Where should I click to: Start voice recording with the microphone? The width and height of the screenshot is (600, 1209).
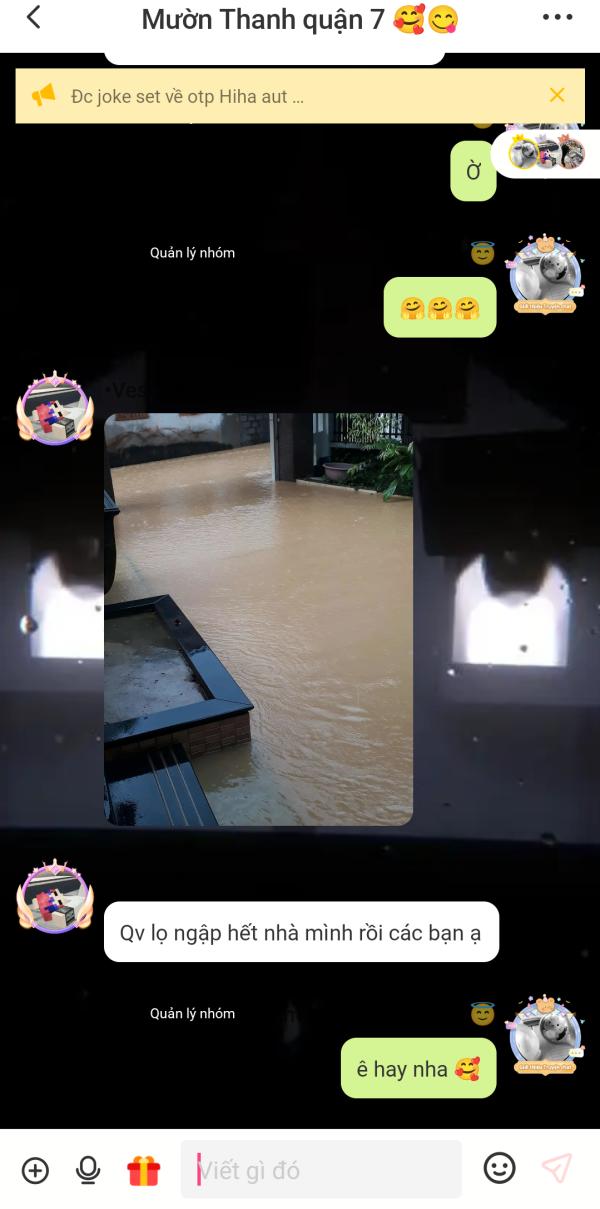tap(89, 1169)
